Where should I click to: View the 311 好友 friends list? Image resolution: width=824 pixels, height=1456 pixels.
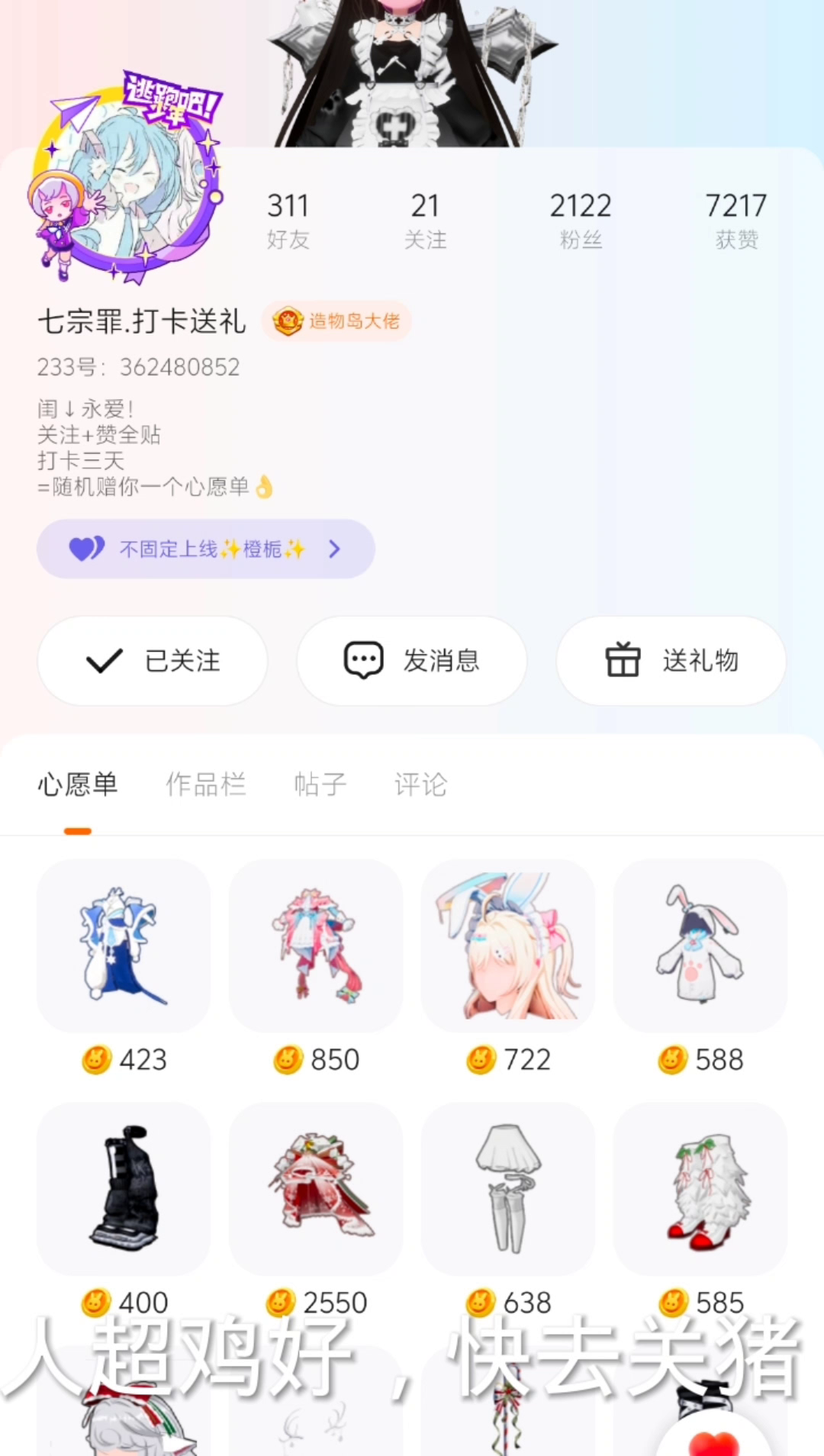[288, 220]
